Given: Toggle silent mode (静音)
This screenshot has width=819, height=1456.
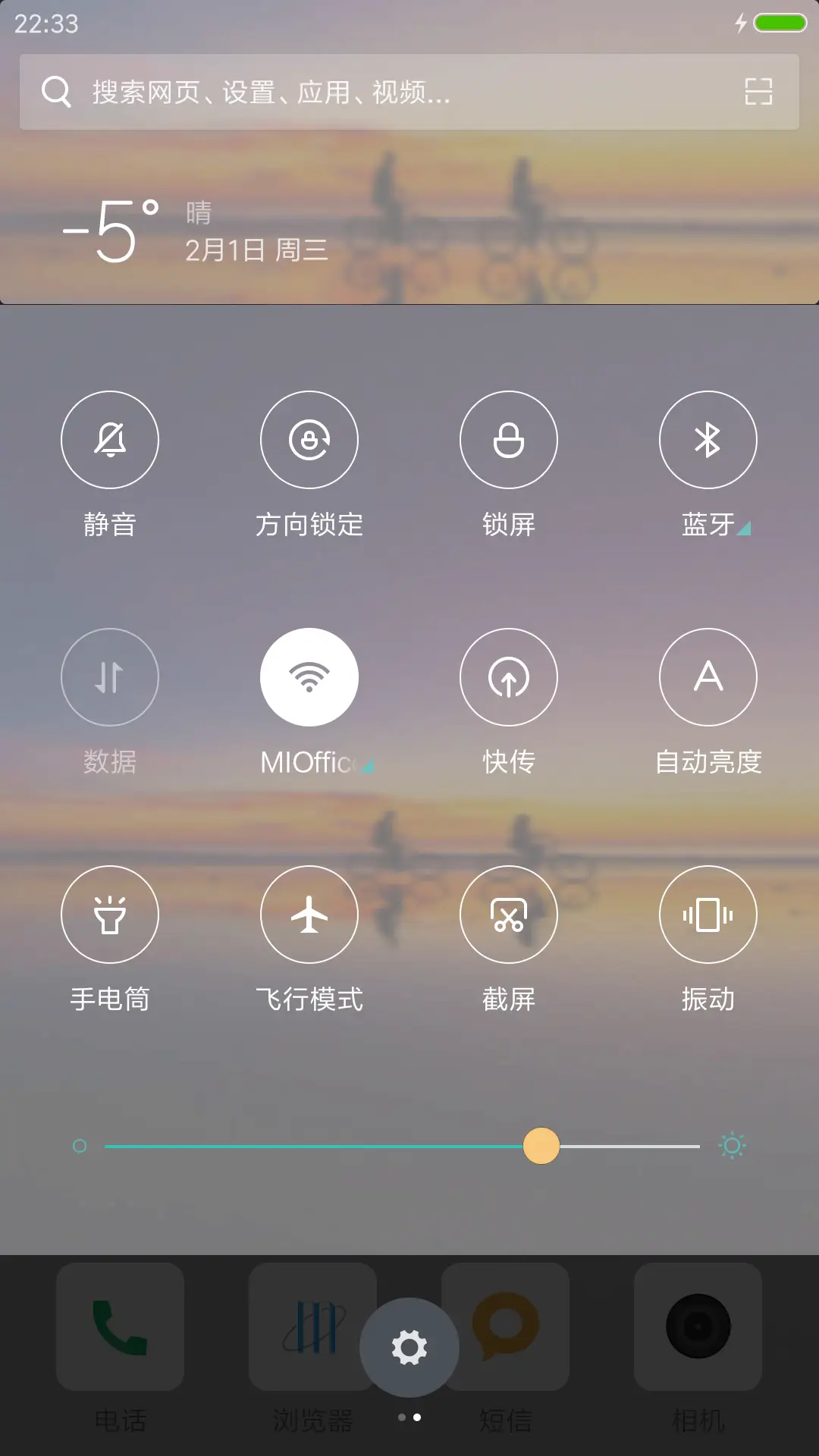Looking at the screenshot, I should (x=109, y=440).
